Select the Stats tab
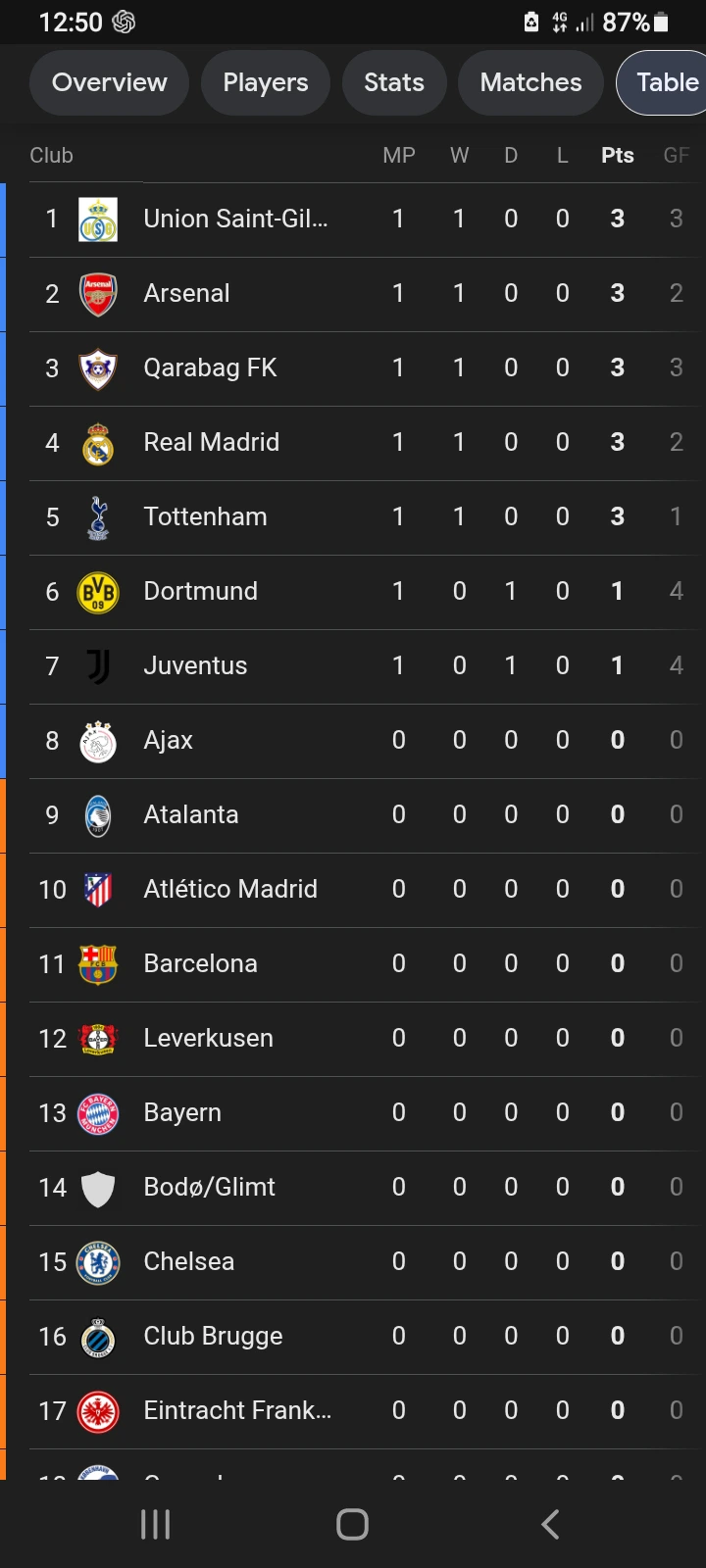The width and height of the screenshot is (706, 1568). click(x=393, y=82)
